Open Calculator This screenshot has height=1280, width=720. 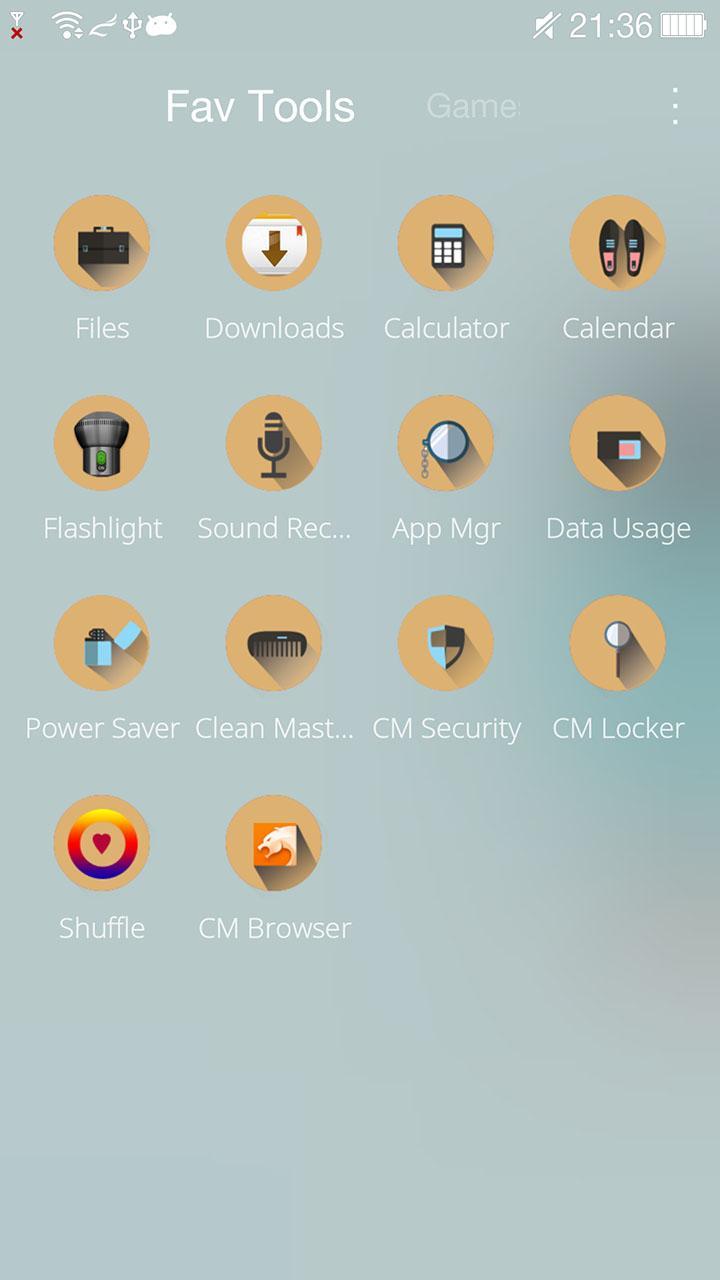446,243
